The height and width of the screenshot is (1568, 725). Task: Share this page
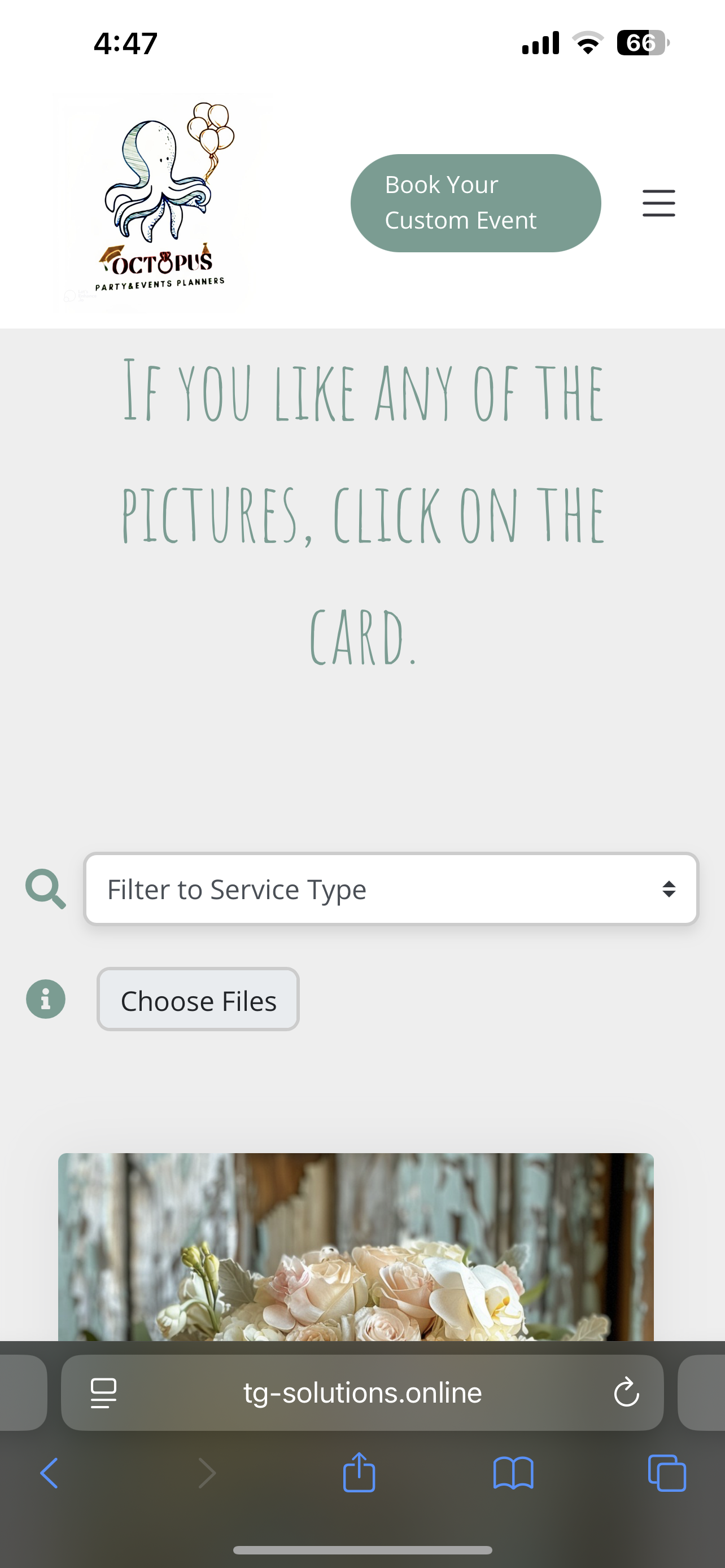tap(359, 1473)
